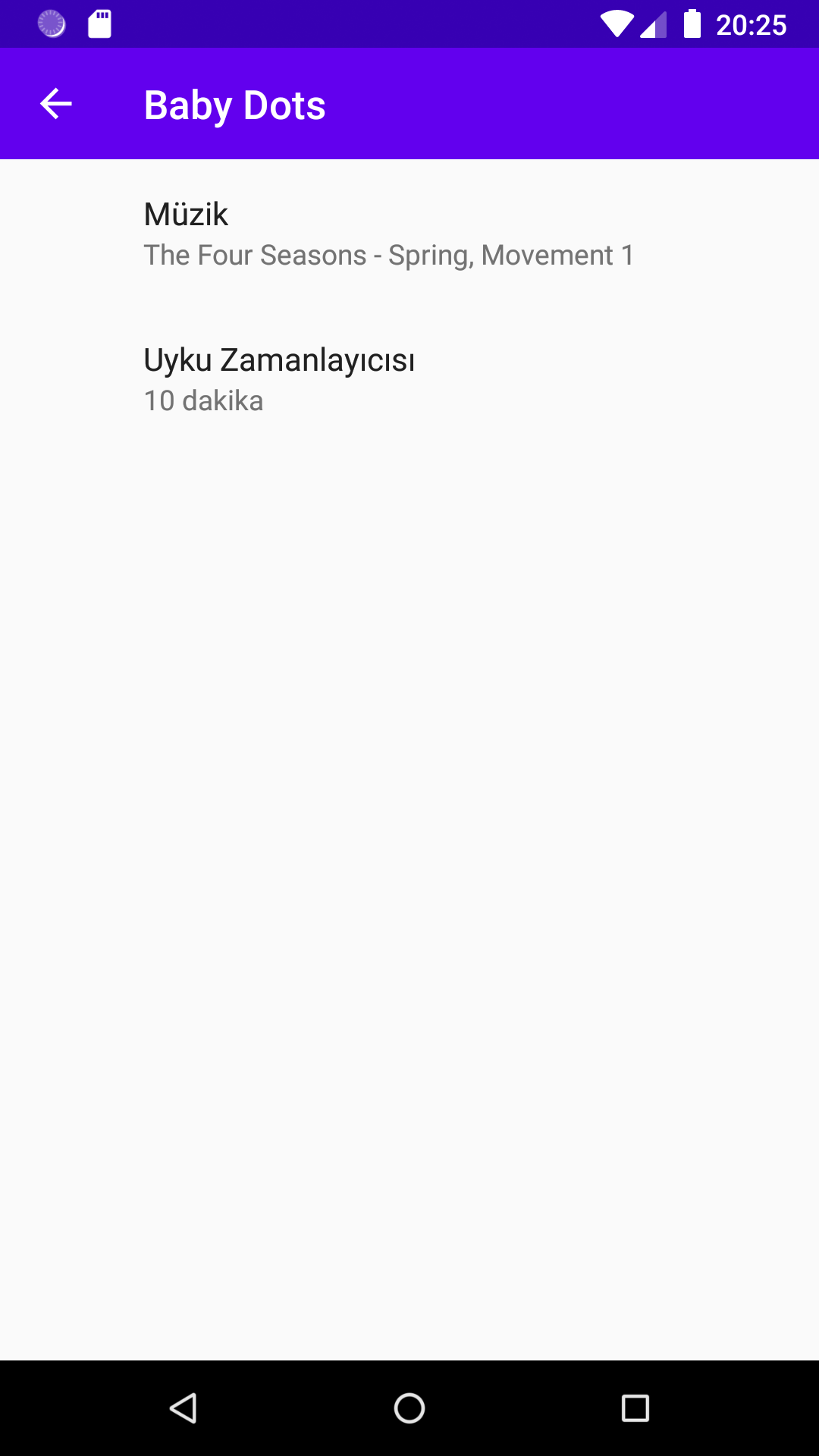This screenshot has height=1456, width=819.
Task: Open the recent apps overview
Action: point(635,1408)
